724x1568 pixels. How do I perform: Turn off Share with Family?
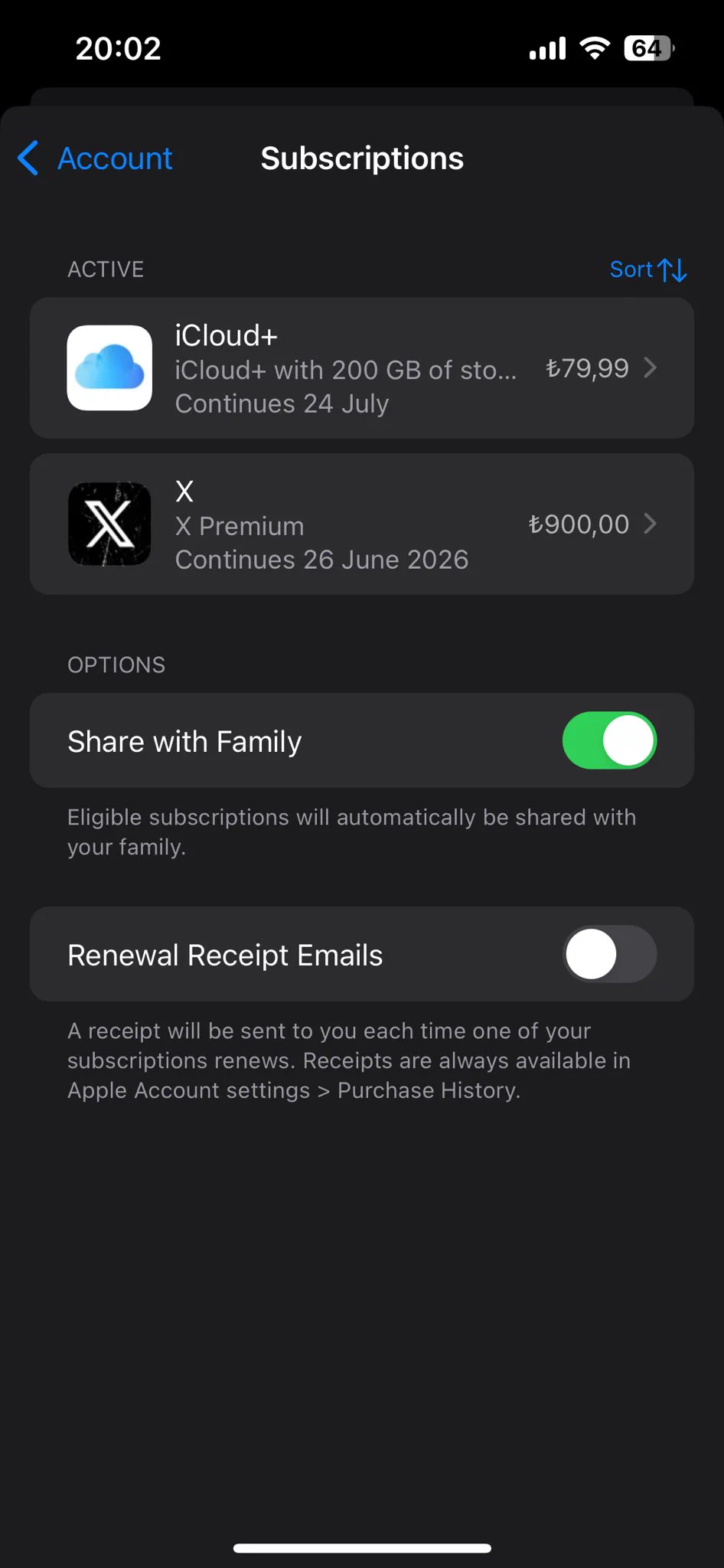tap(609, 741)
